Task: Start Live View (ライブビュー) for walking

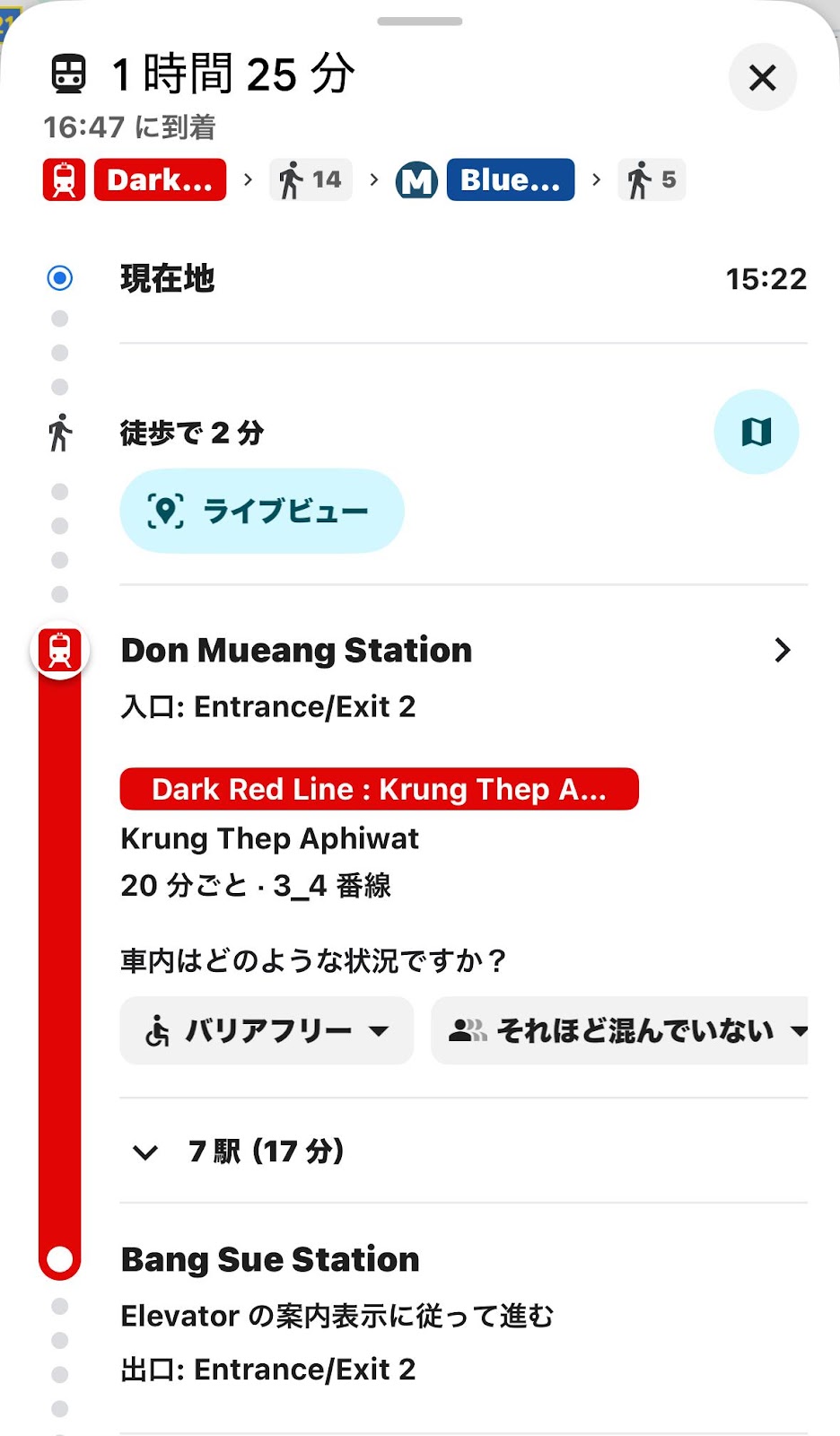Action: [x=261, y=511]
